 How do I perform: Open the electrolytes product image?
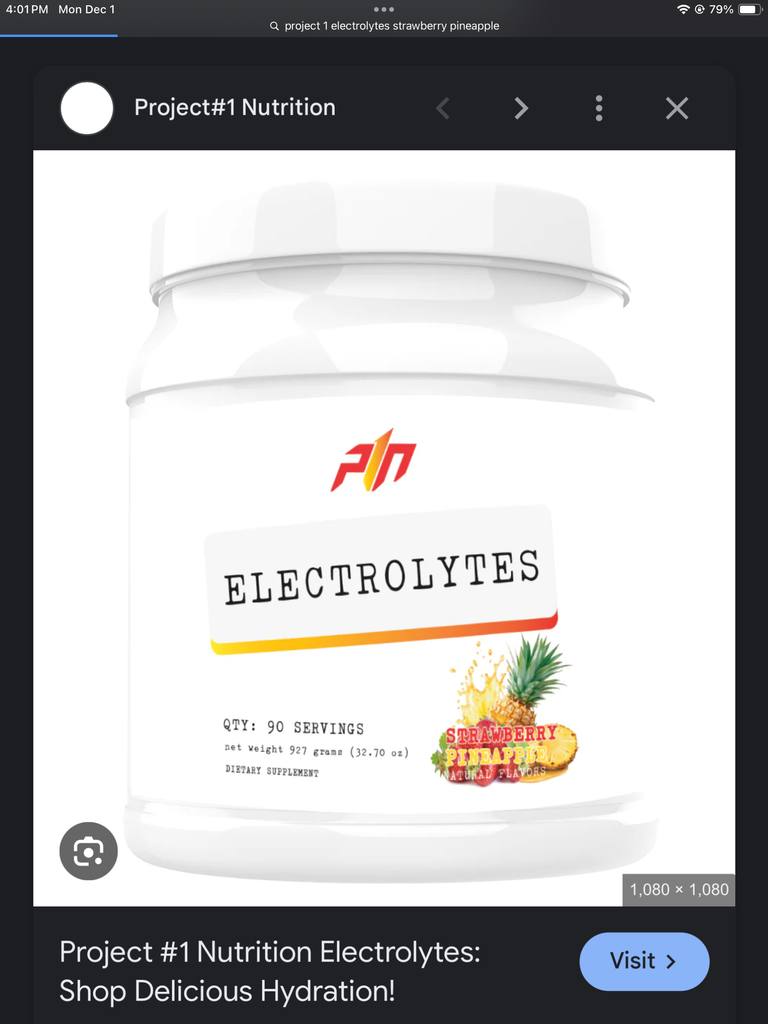click(x=384, y=527)
